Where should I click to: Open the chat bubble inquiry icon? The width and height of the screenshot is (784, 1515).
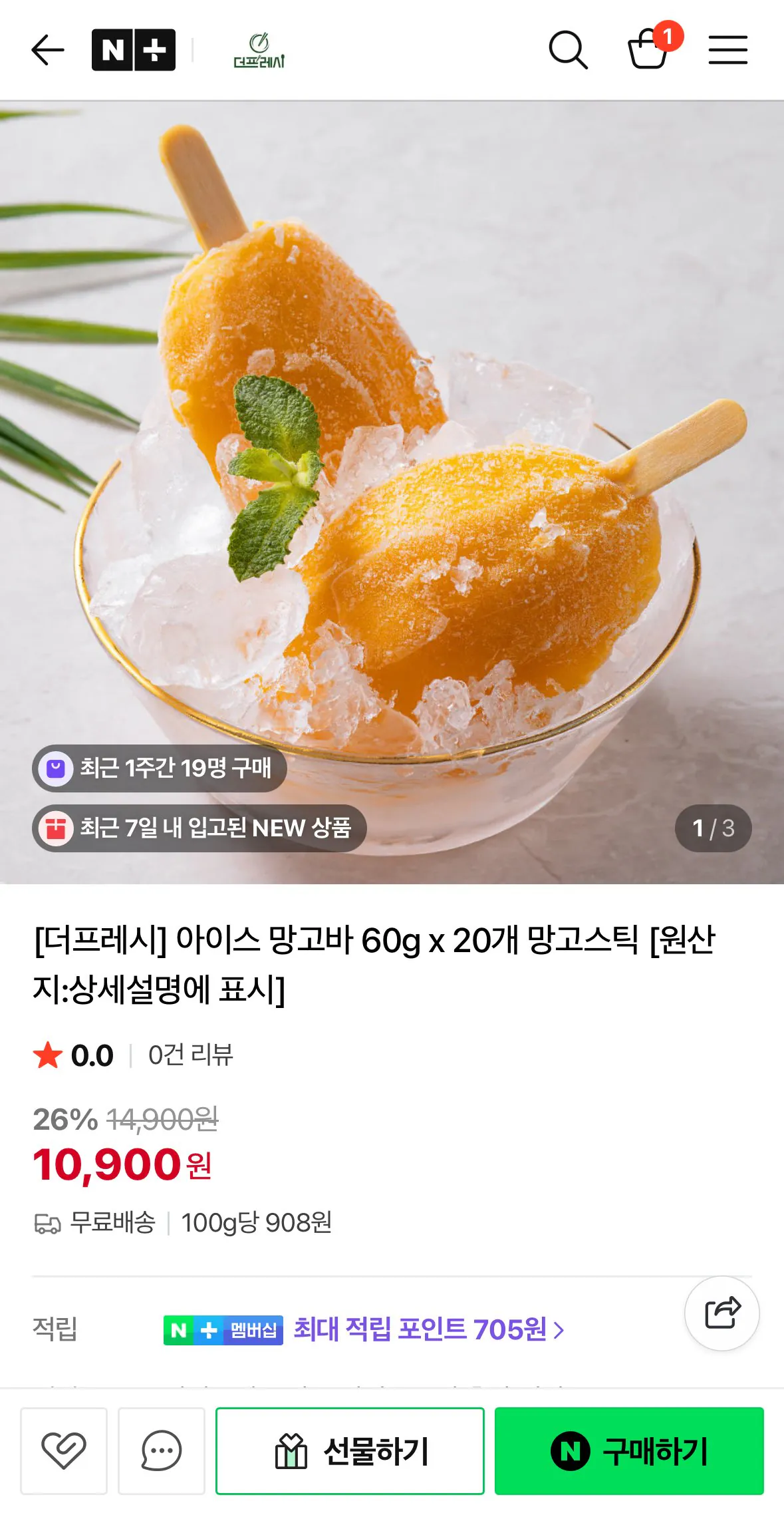coord(161,1451)
